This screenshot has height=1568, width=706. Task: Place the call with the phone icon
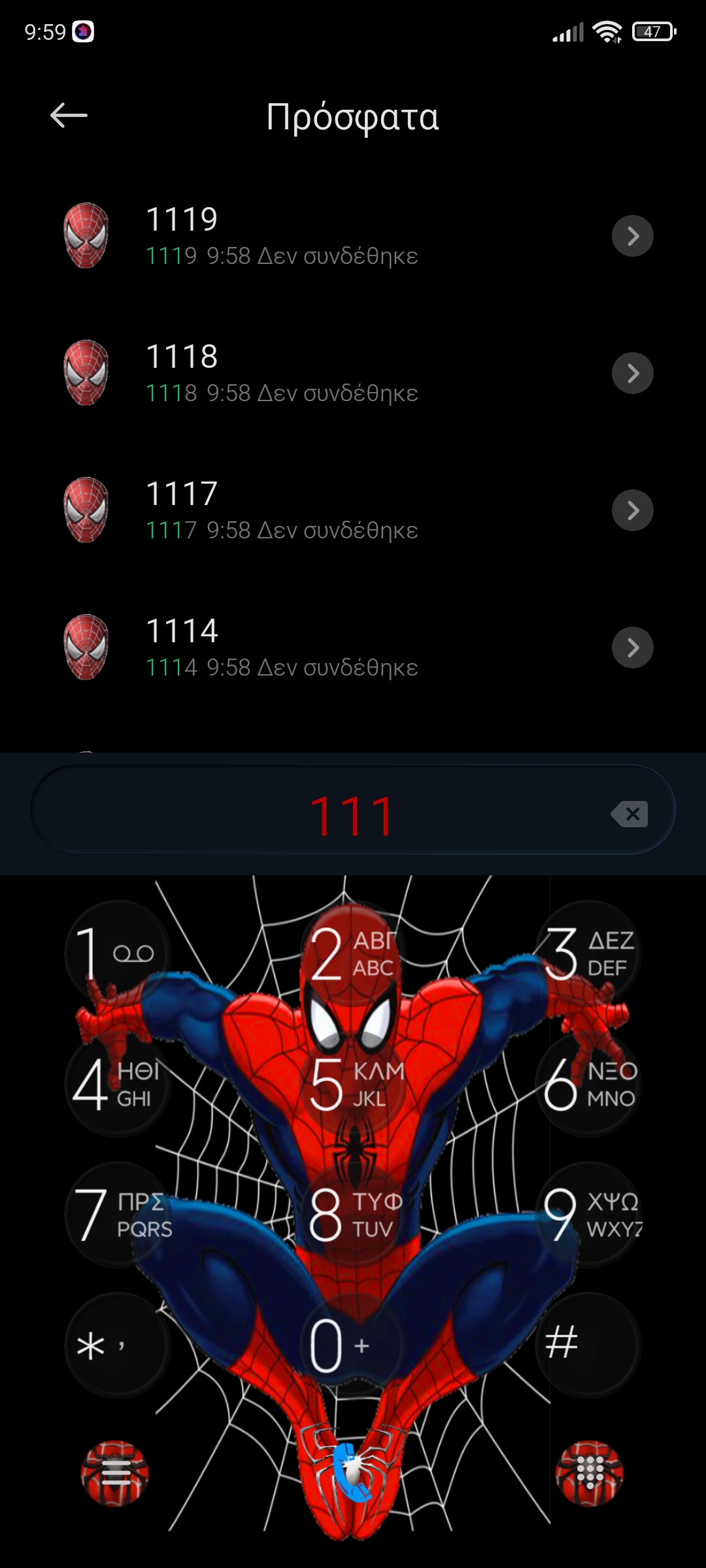coord(353,1473)
